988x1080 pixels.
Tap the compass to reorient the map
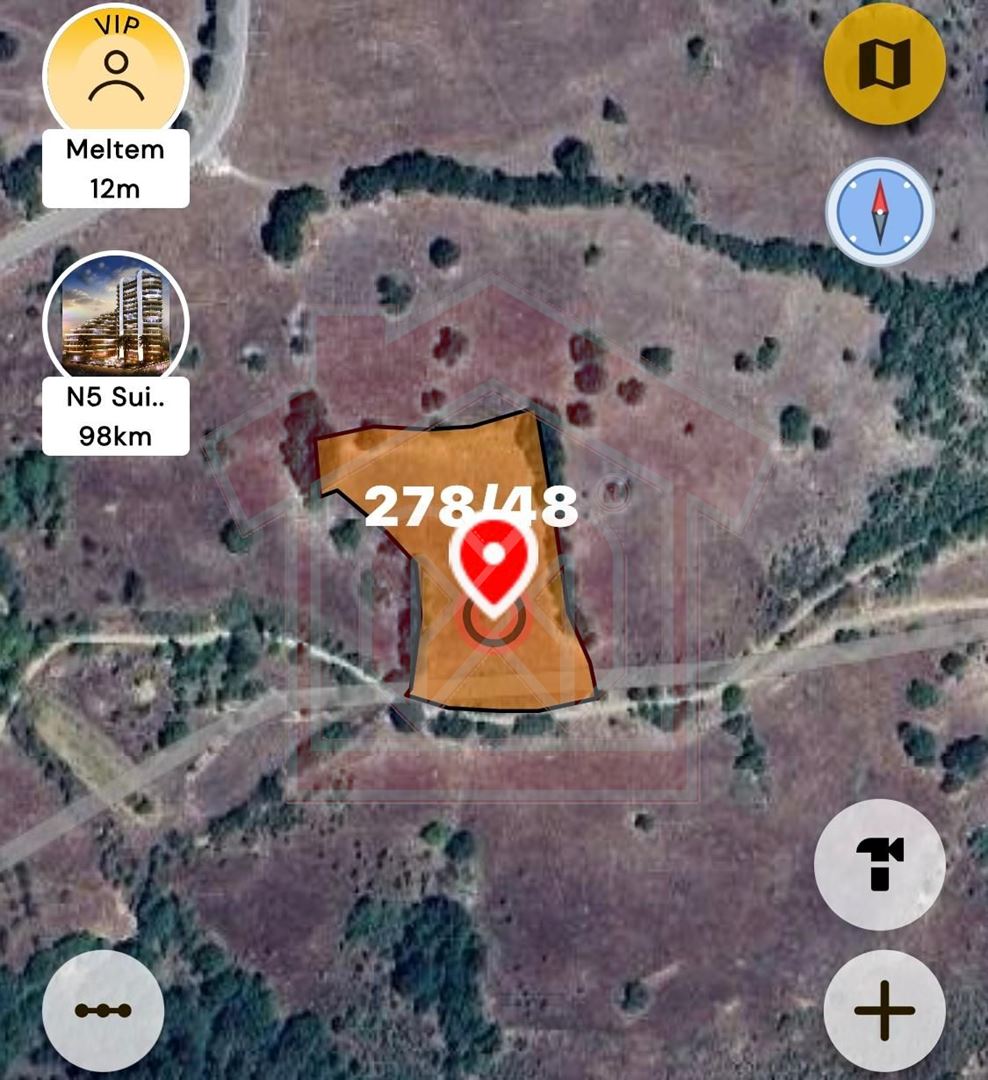coord(880,211)
